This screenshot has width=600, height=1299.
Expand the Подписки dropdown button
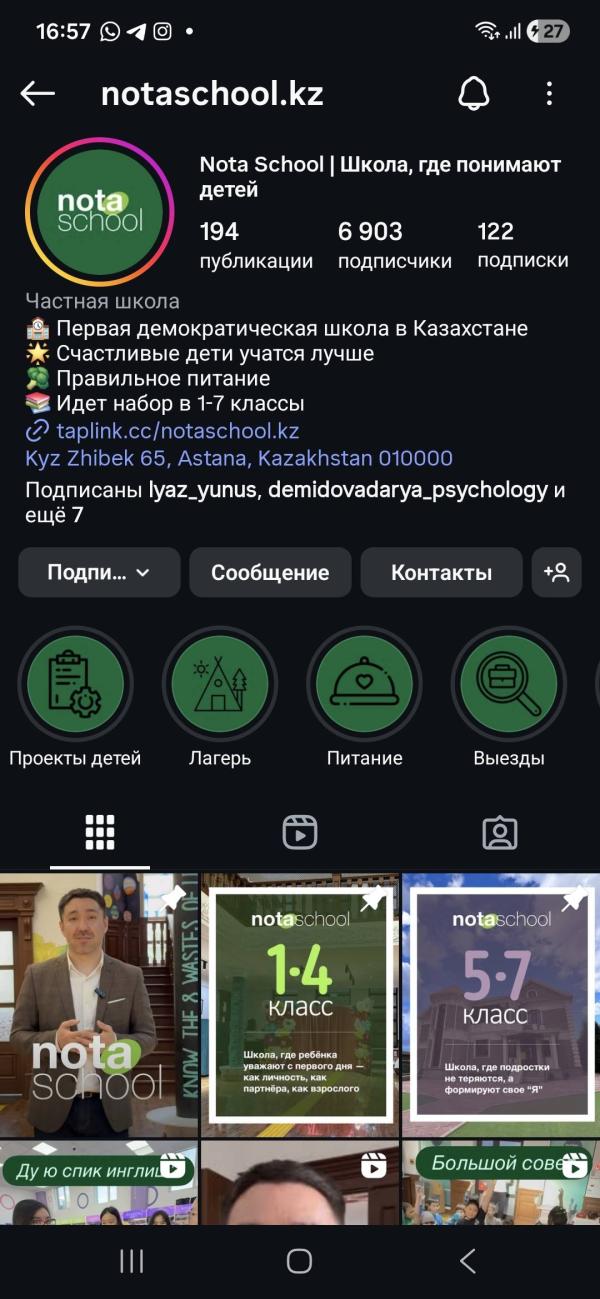tap(99, 573)
